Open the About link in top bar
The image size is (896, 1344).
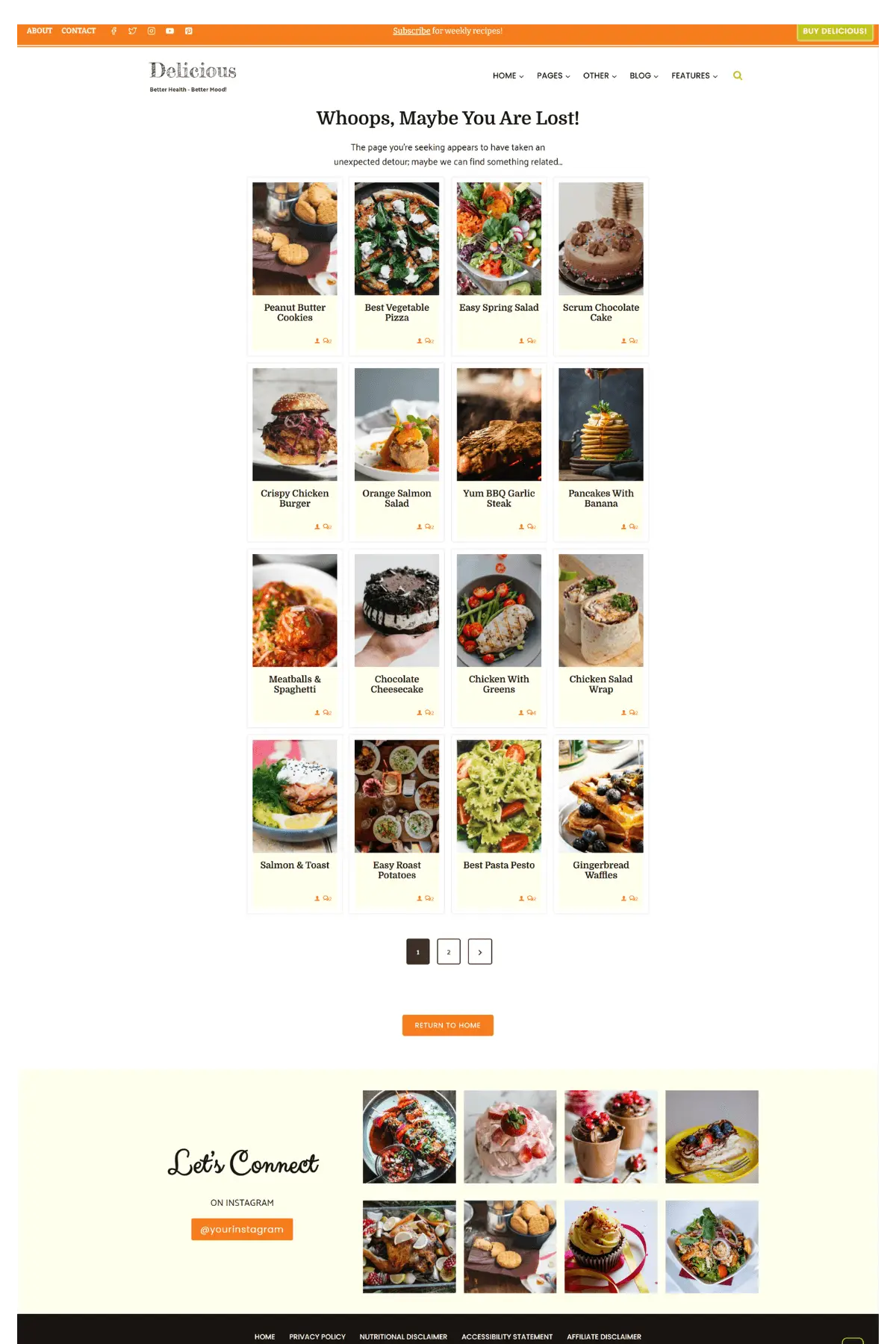[x=40, y=31]
